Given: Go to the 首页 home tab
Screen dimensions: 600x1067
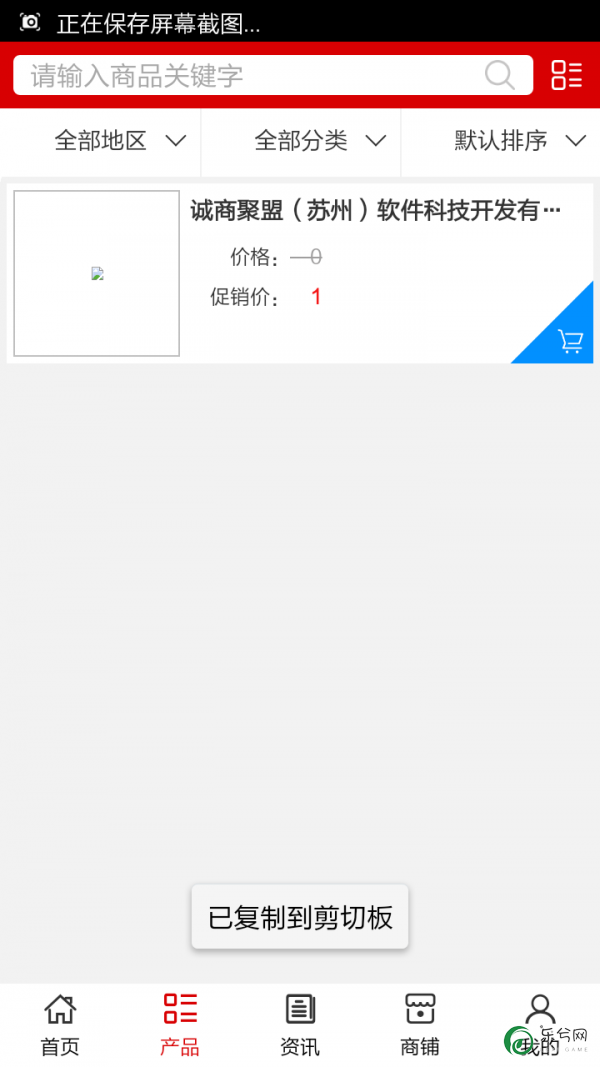Looking at the screenshot, I should pyautogui.click(x=60, y=1025).
